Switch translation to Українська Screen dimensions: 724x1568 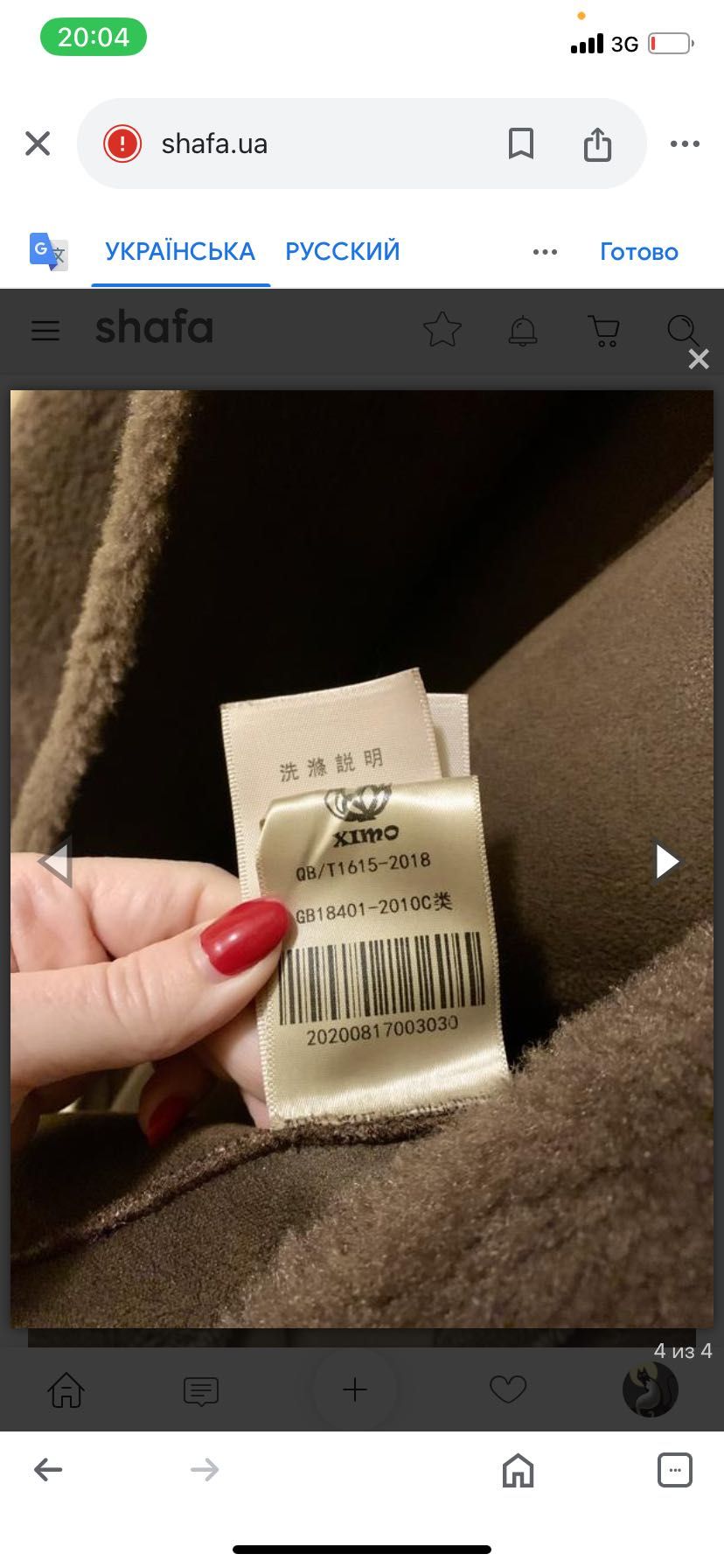click(x=180, y=252)
